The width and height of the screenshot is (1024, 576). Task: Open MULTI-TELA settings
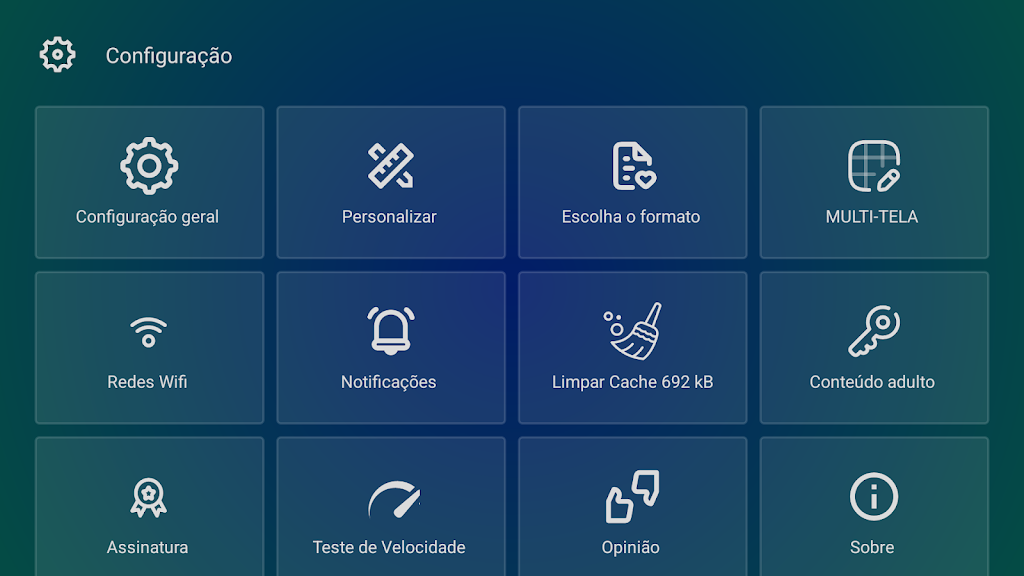tap(873, 183)
